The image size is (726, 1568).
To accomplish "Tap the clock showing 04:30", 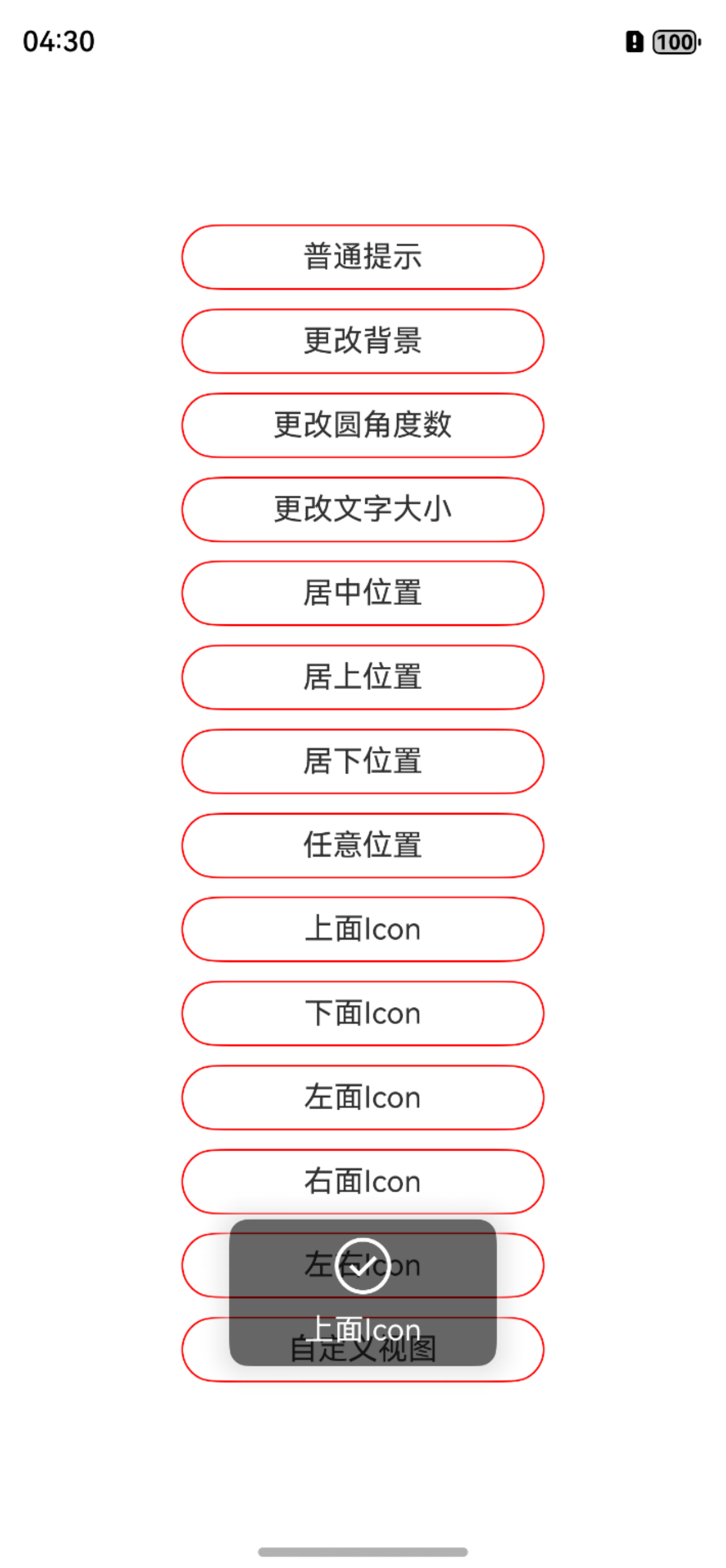I will [58, 40].
